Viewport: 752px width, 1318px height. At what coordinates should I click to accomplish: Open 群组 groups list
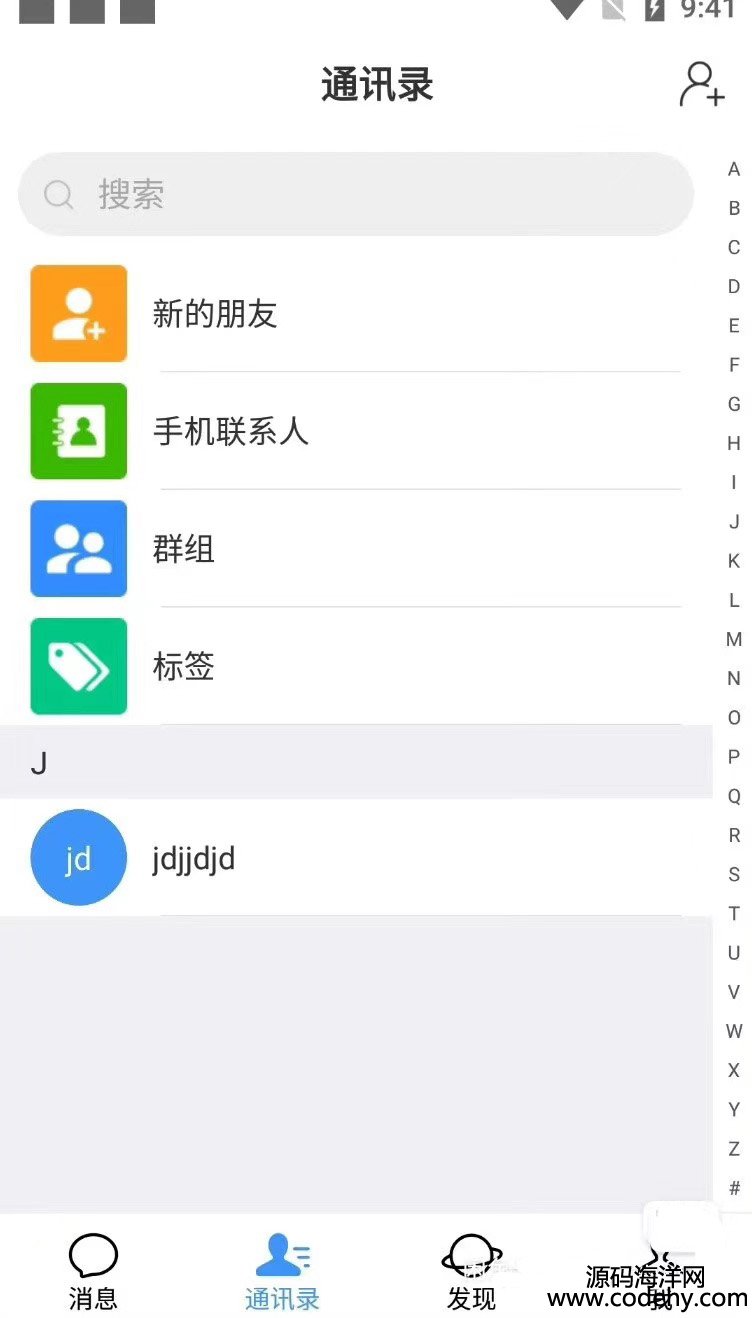pos(355,549)
